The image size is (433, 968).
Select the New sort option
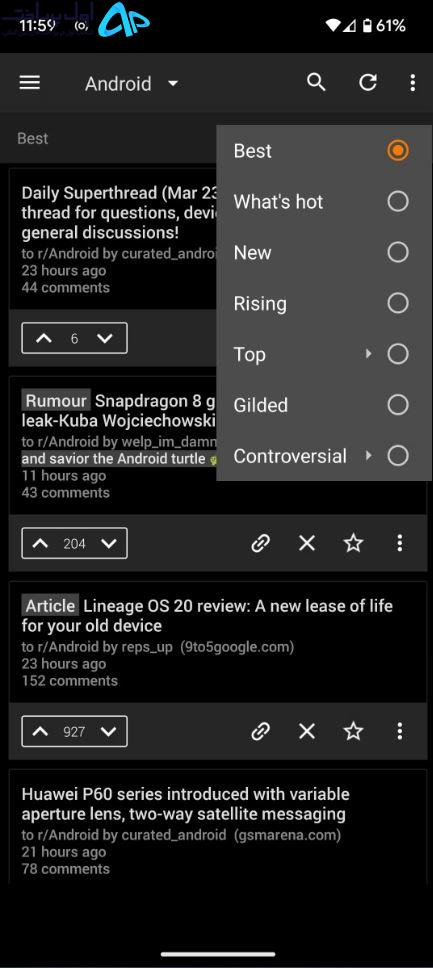click(324, 252)
